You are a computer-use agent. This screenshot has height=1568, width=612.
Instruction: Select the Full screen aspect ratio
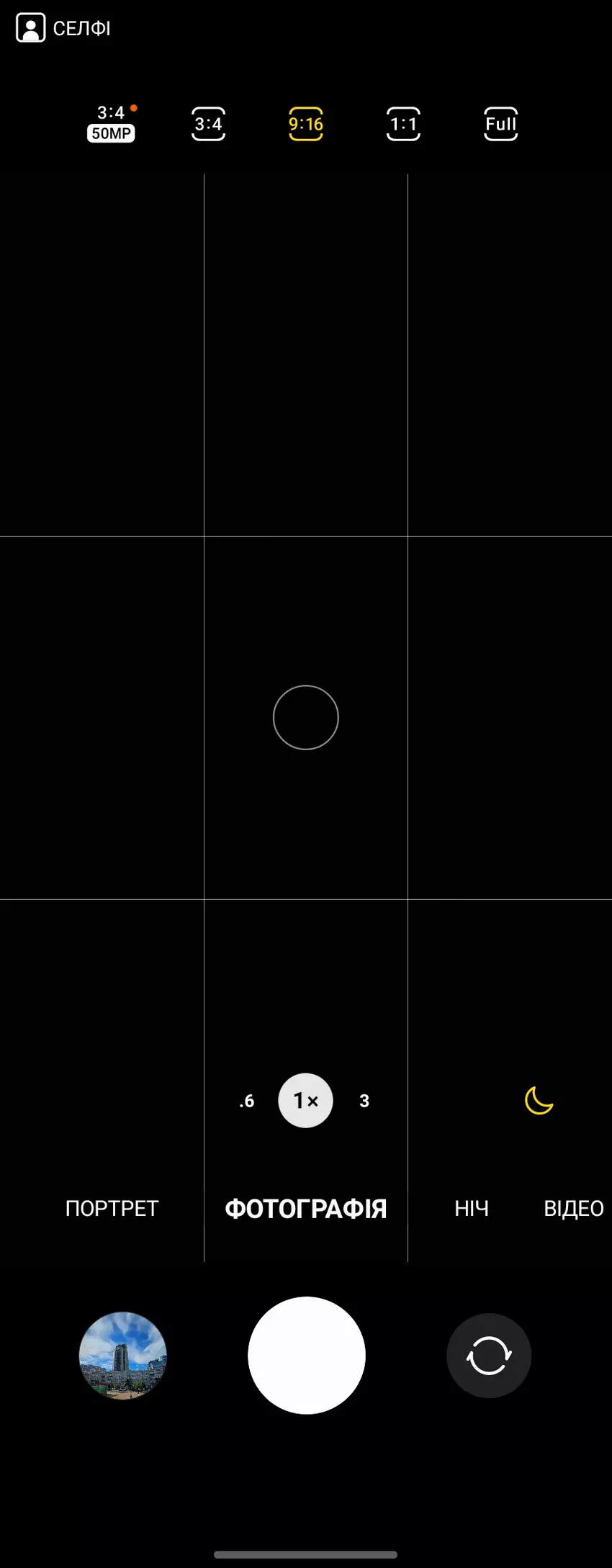click(500, 124)
